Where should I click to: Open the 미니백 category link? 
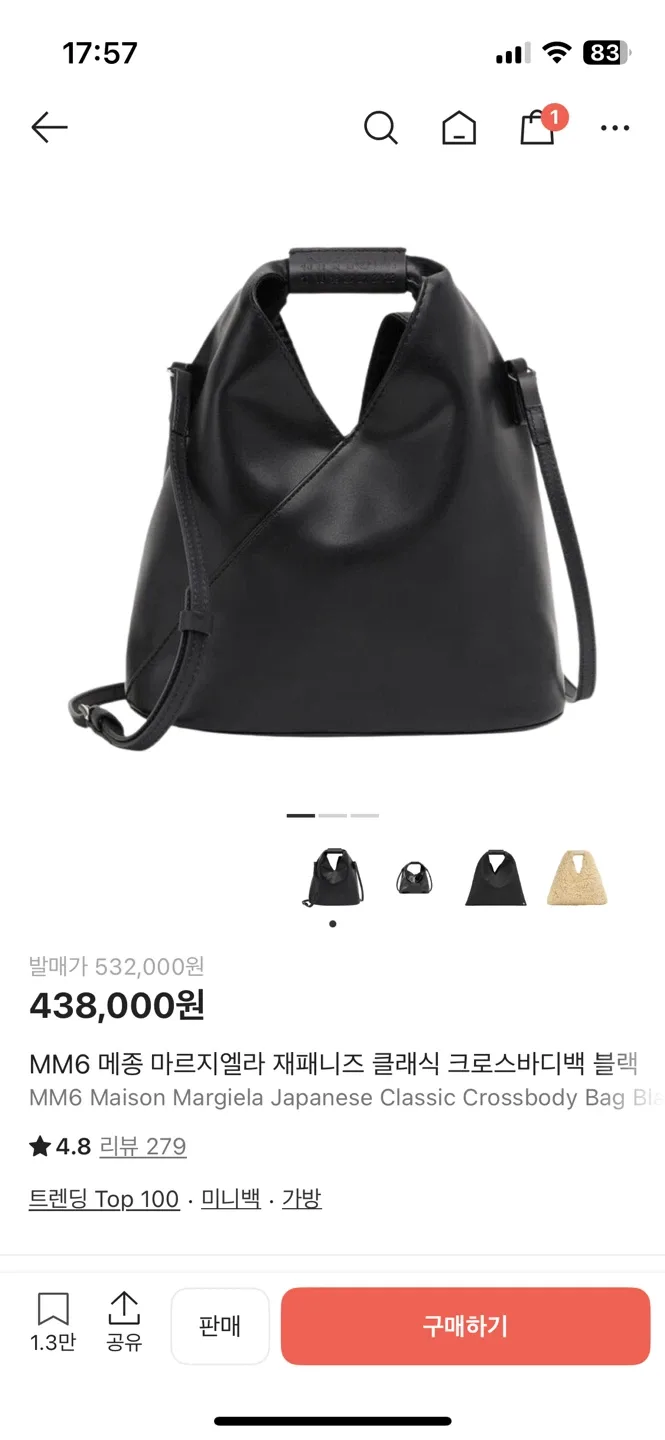click(230, 1199)
